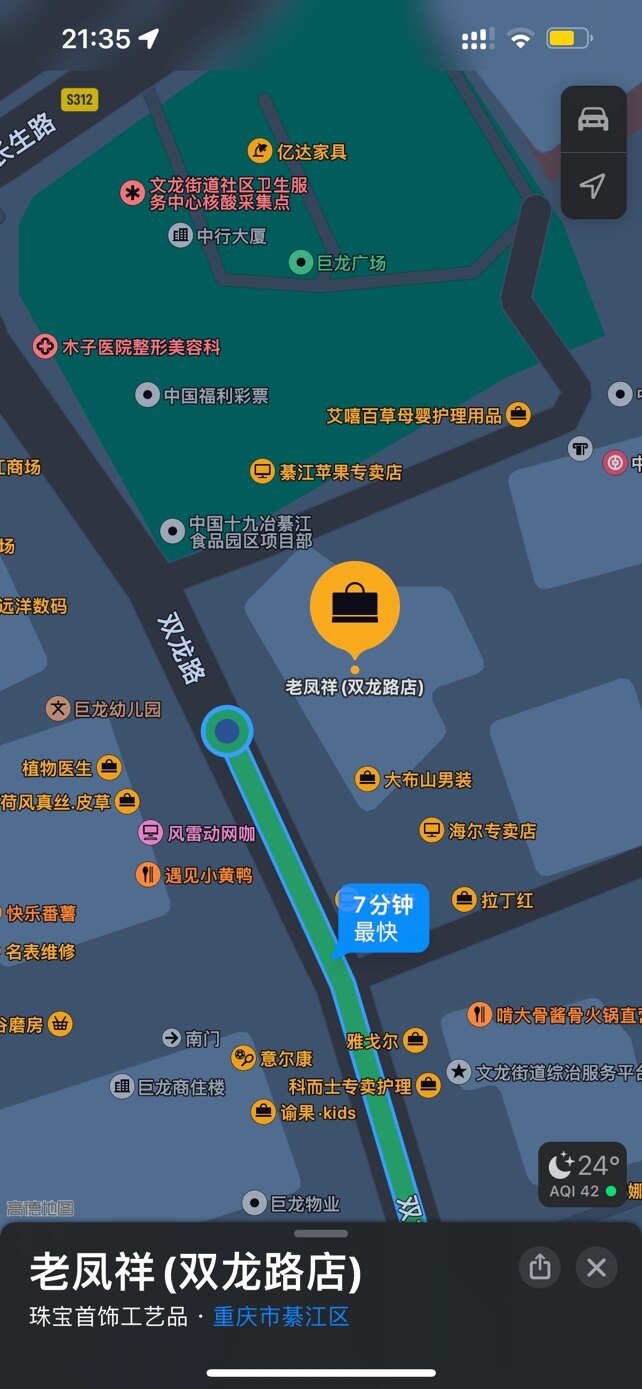The image size is (642, 1389).
Task: Share 老凤祥 (双龙路店) location
Action: coord(540,1268)
